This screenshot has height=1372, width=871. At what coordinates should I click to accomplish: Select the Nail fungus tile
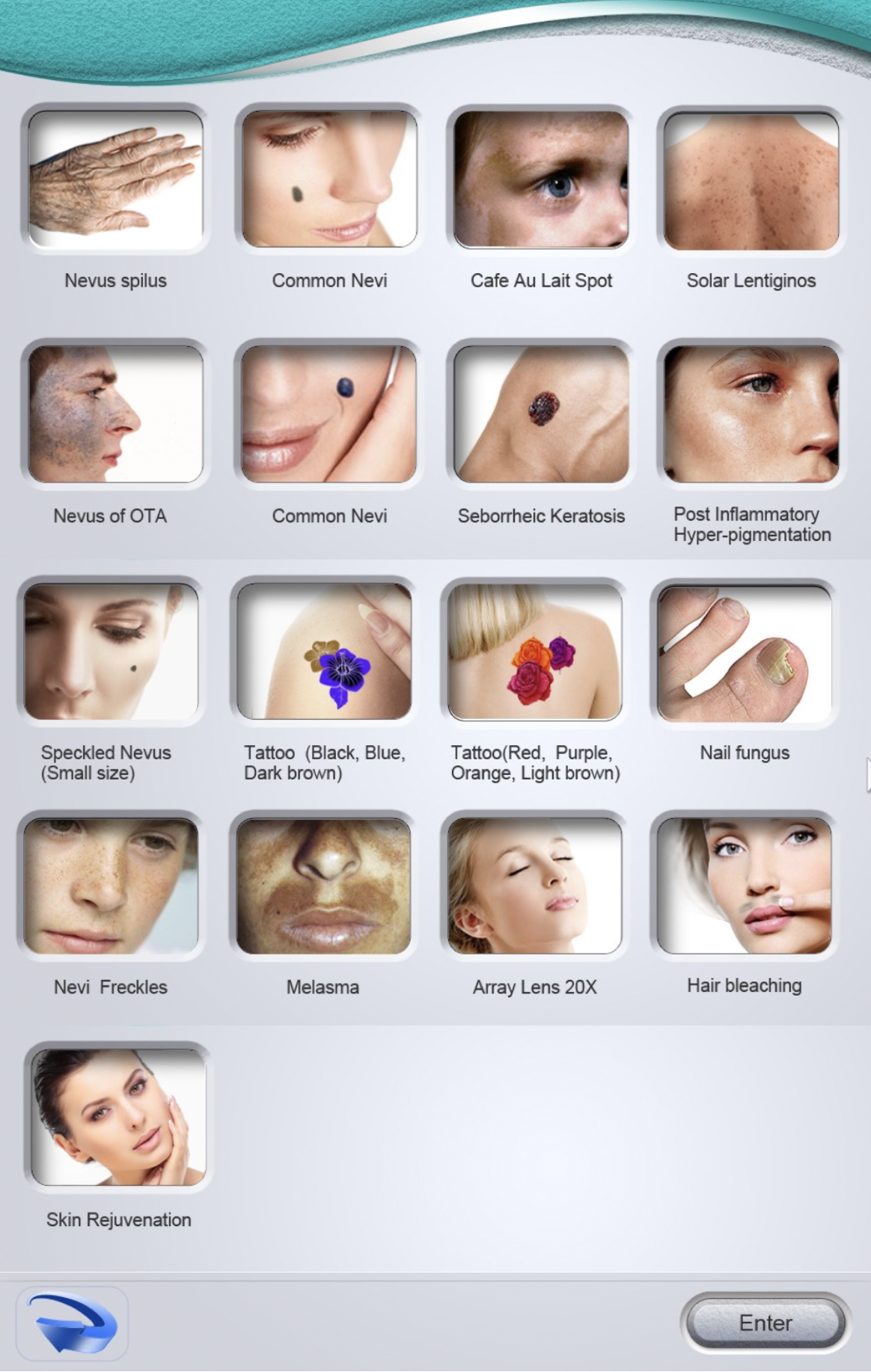point(745,652)
